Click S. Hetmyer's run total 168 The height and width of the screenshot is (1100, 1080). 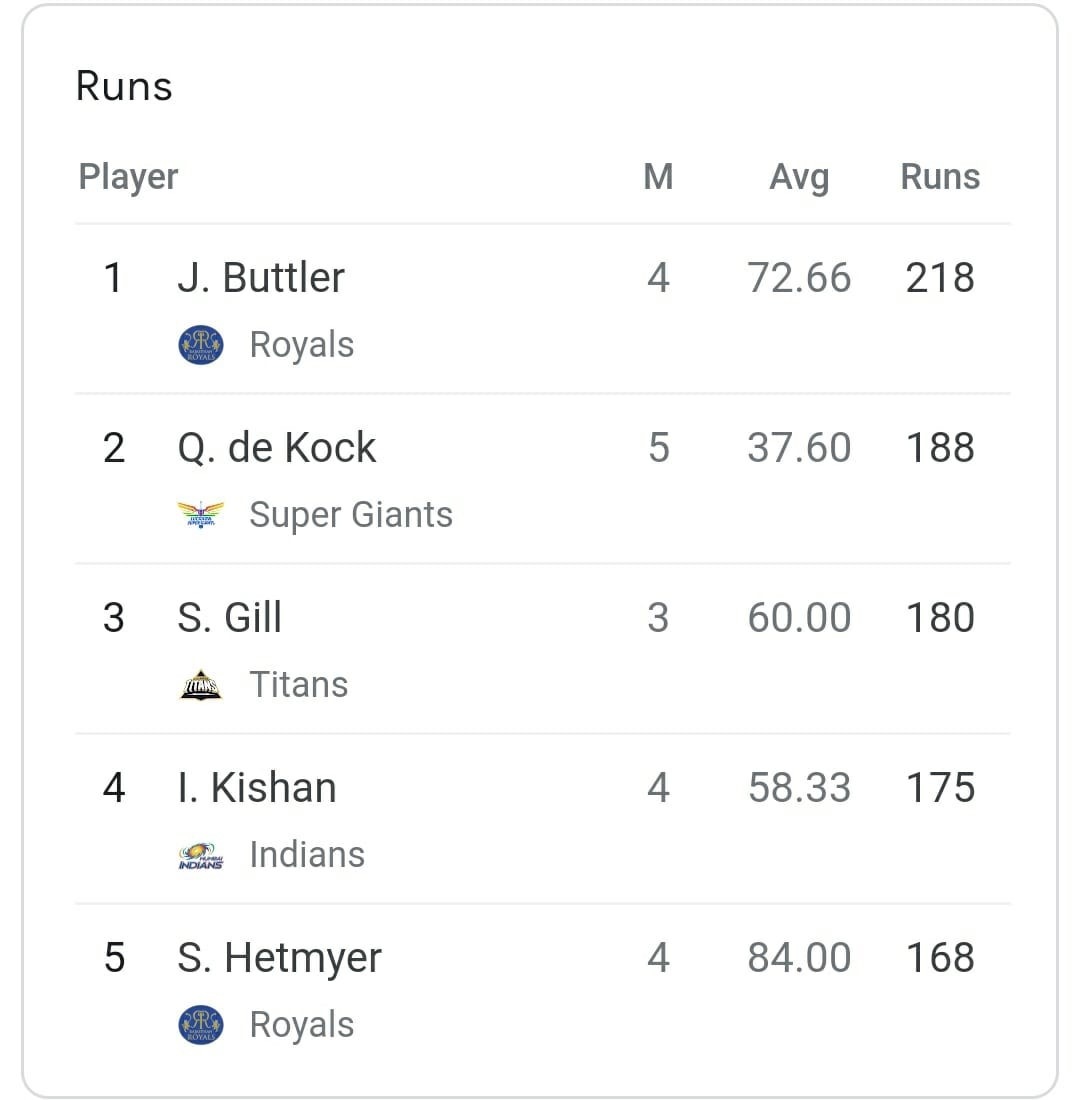[939, 957]
